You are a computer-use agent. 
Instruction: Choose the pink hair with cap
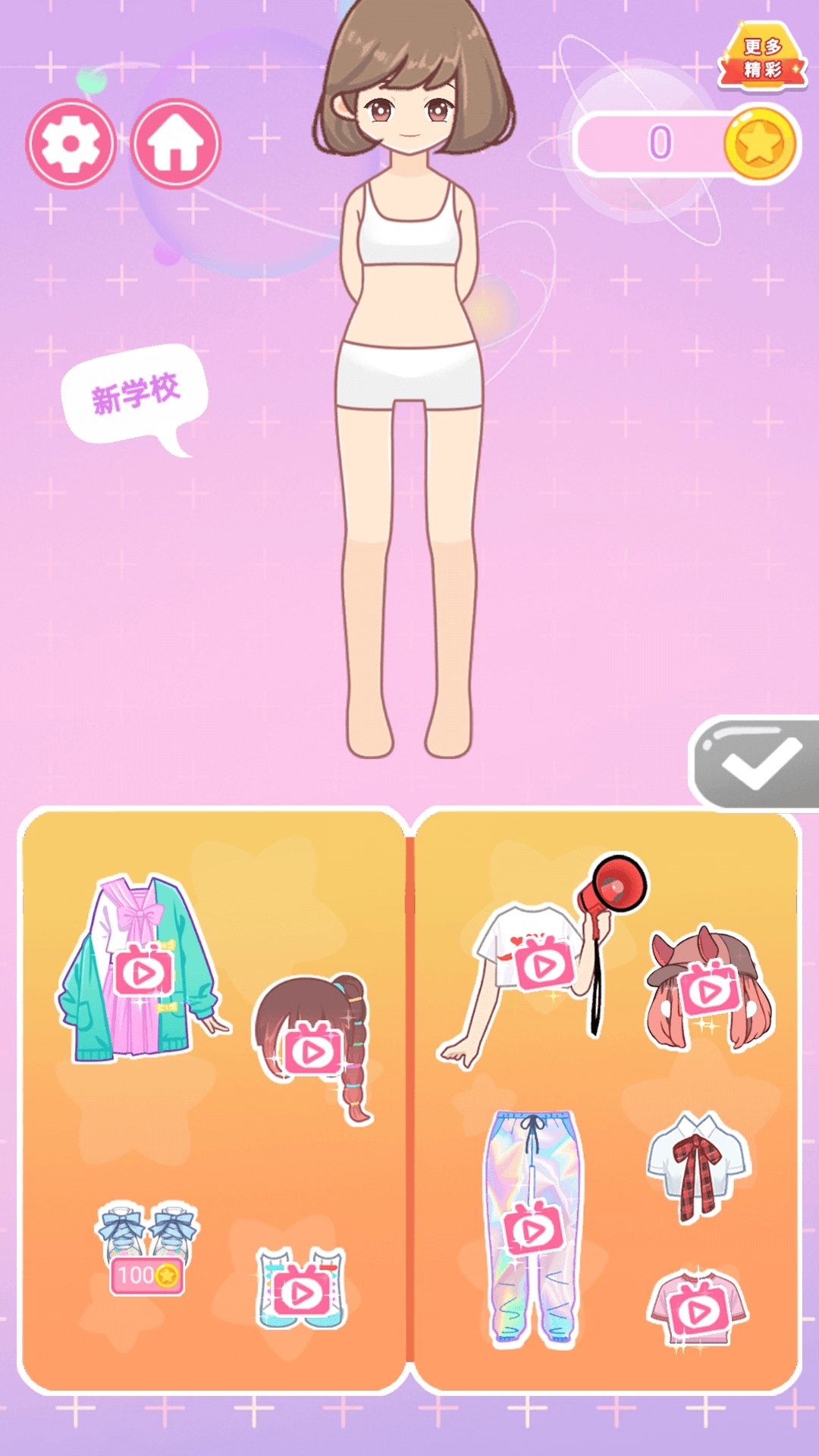pos(709,990)
